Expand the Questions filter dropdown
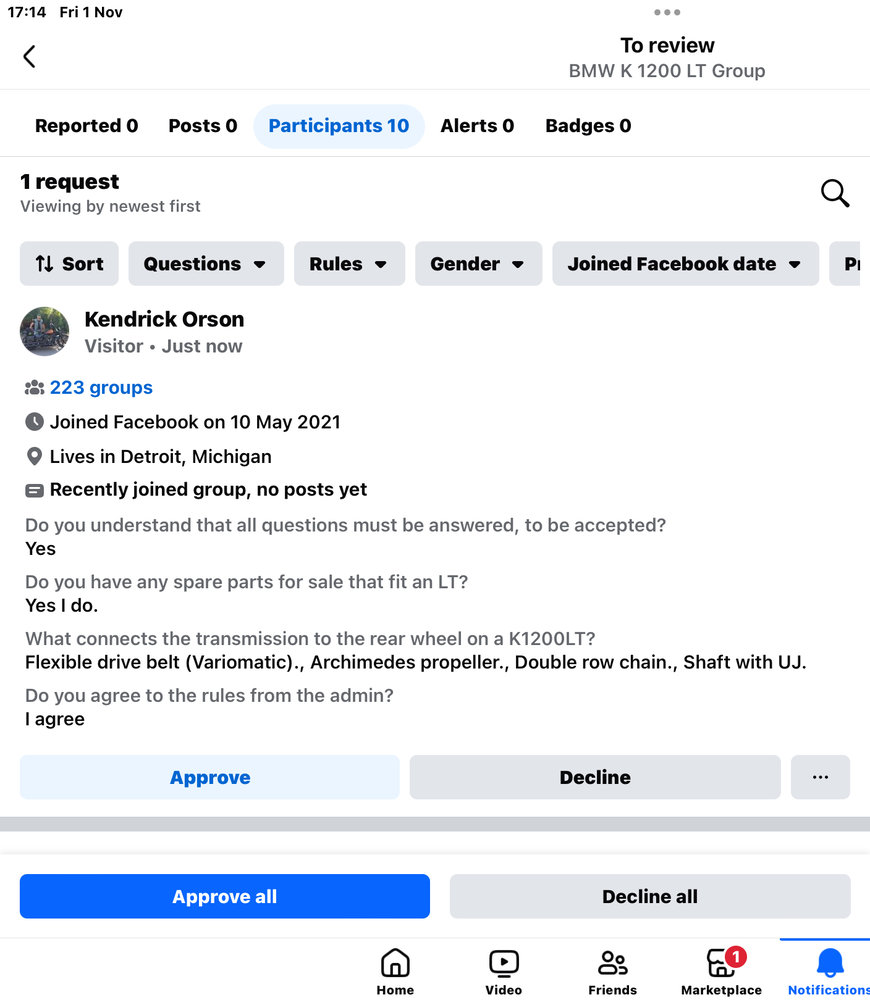The height and width of the screenshot is (1000, 870). pos(205,264)
